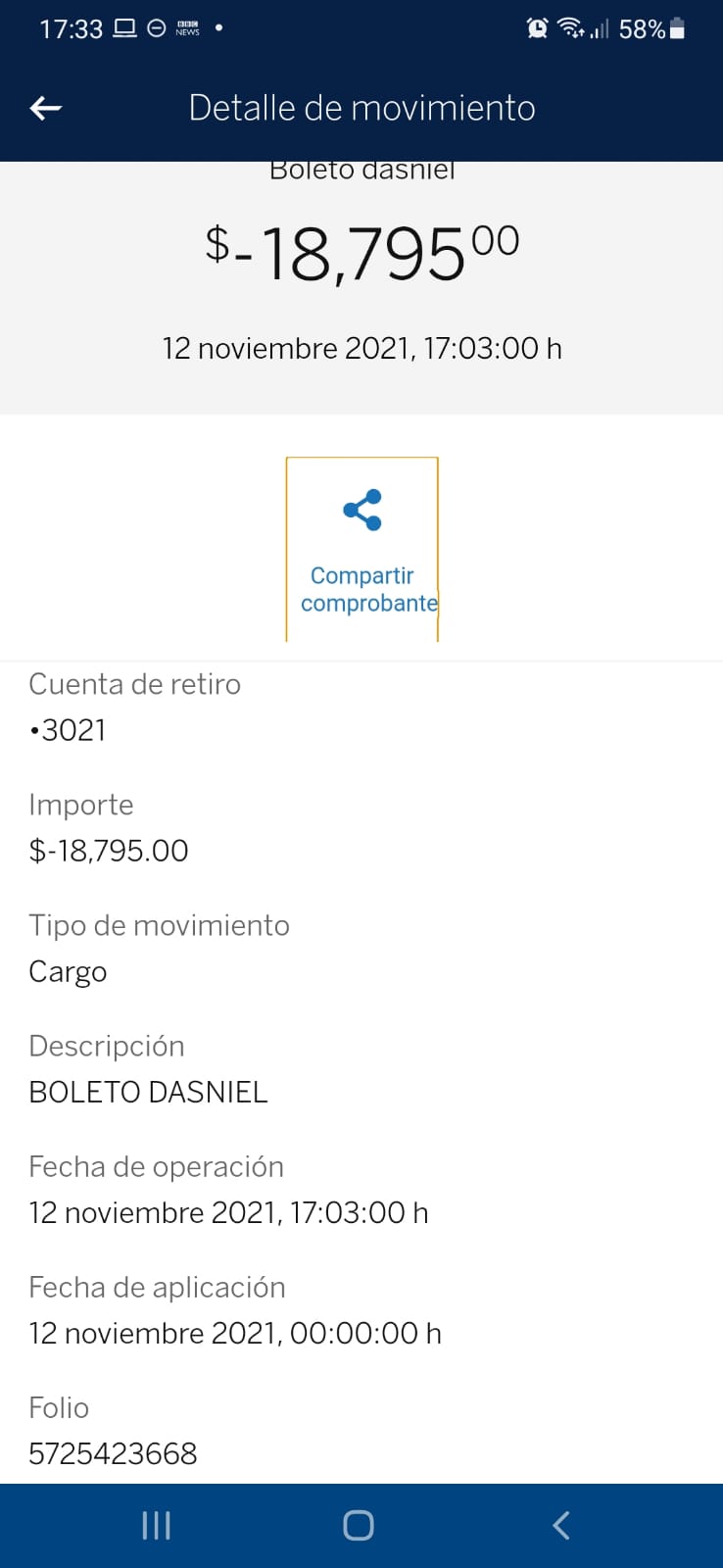Tap the system back chevron
This screenshot has height=1568, width=723.
pyautogui.click(x=561, y=1525)
